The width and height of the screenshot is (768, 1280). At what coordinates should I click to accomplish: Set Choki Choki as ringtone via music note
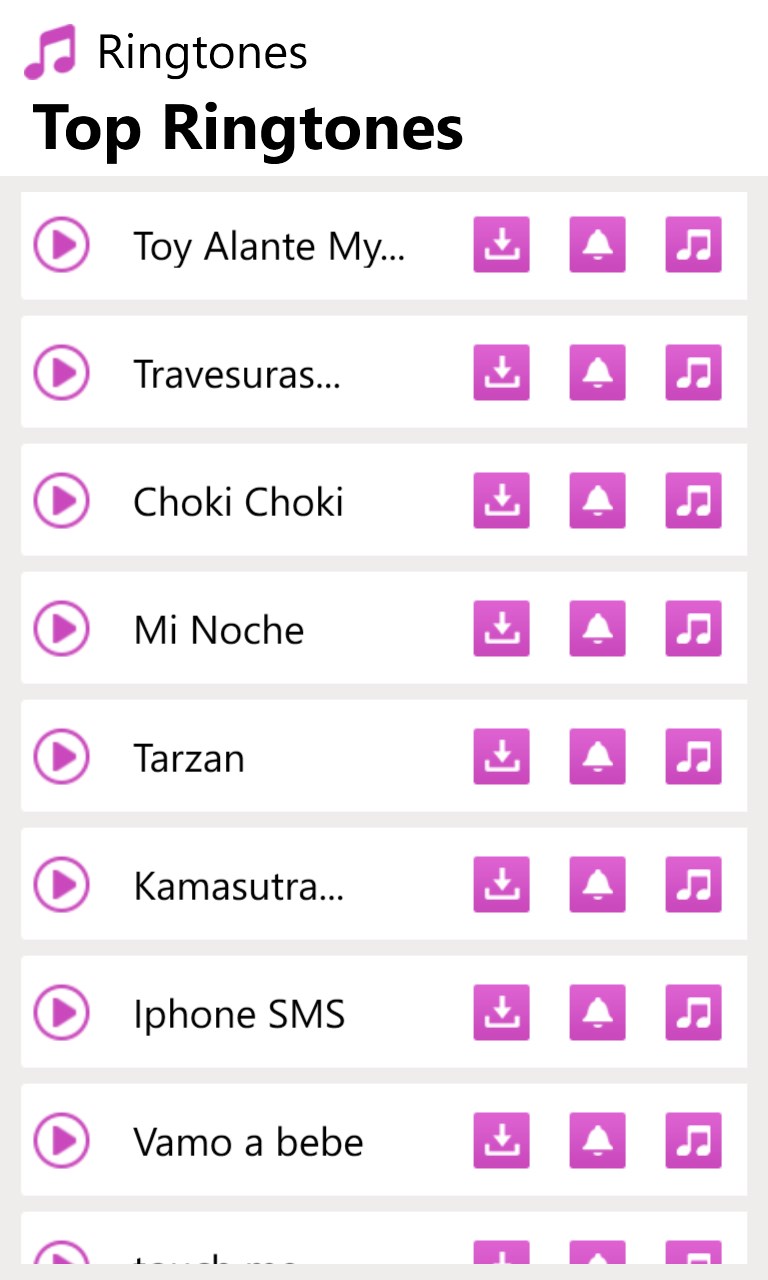coord(693,501)
